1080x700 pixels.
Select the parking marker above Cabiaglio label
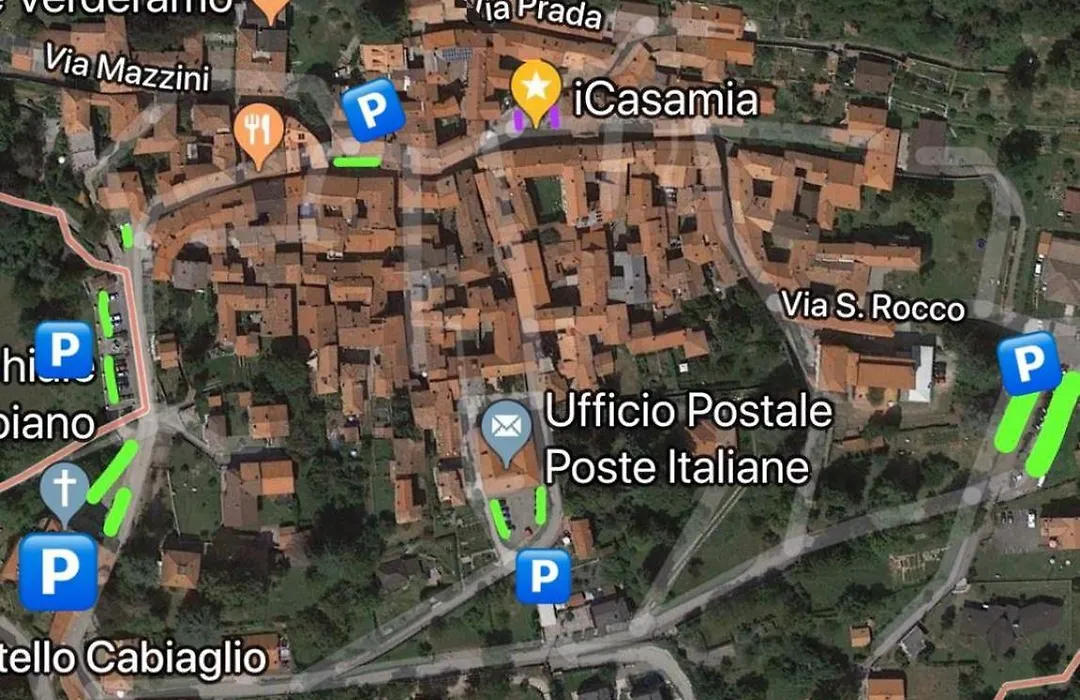(x=58, y=572)
